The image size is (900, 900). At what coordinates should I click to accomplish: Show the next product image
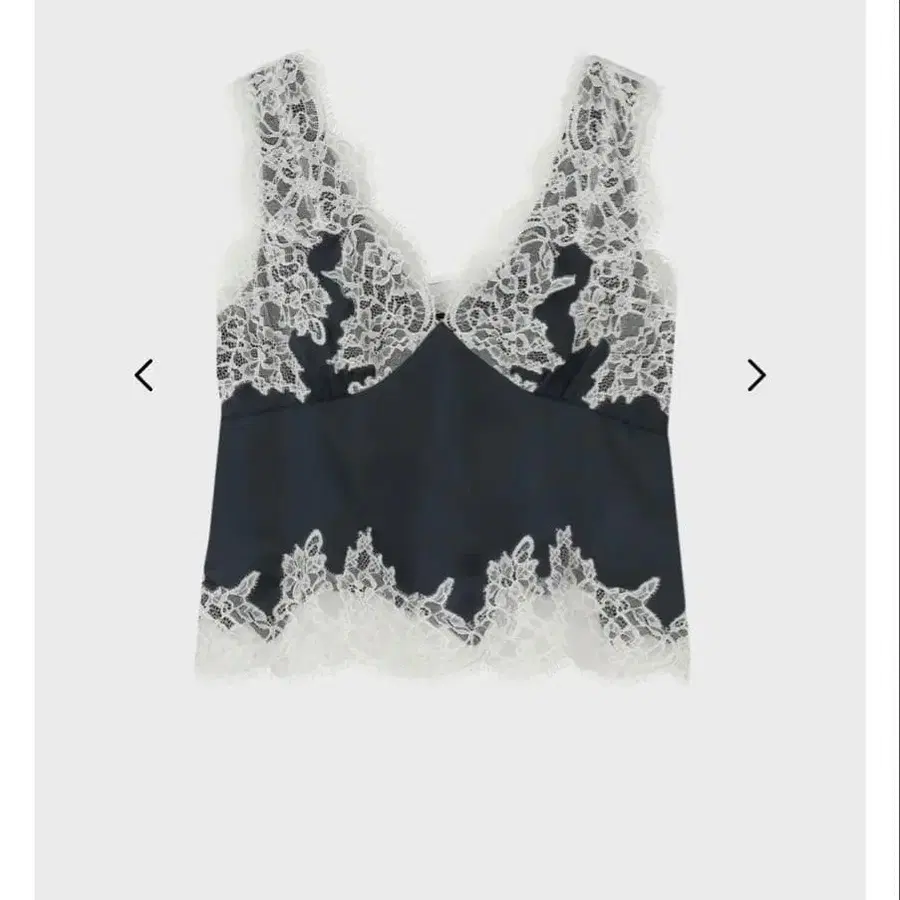757,375
